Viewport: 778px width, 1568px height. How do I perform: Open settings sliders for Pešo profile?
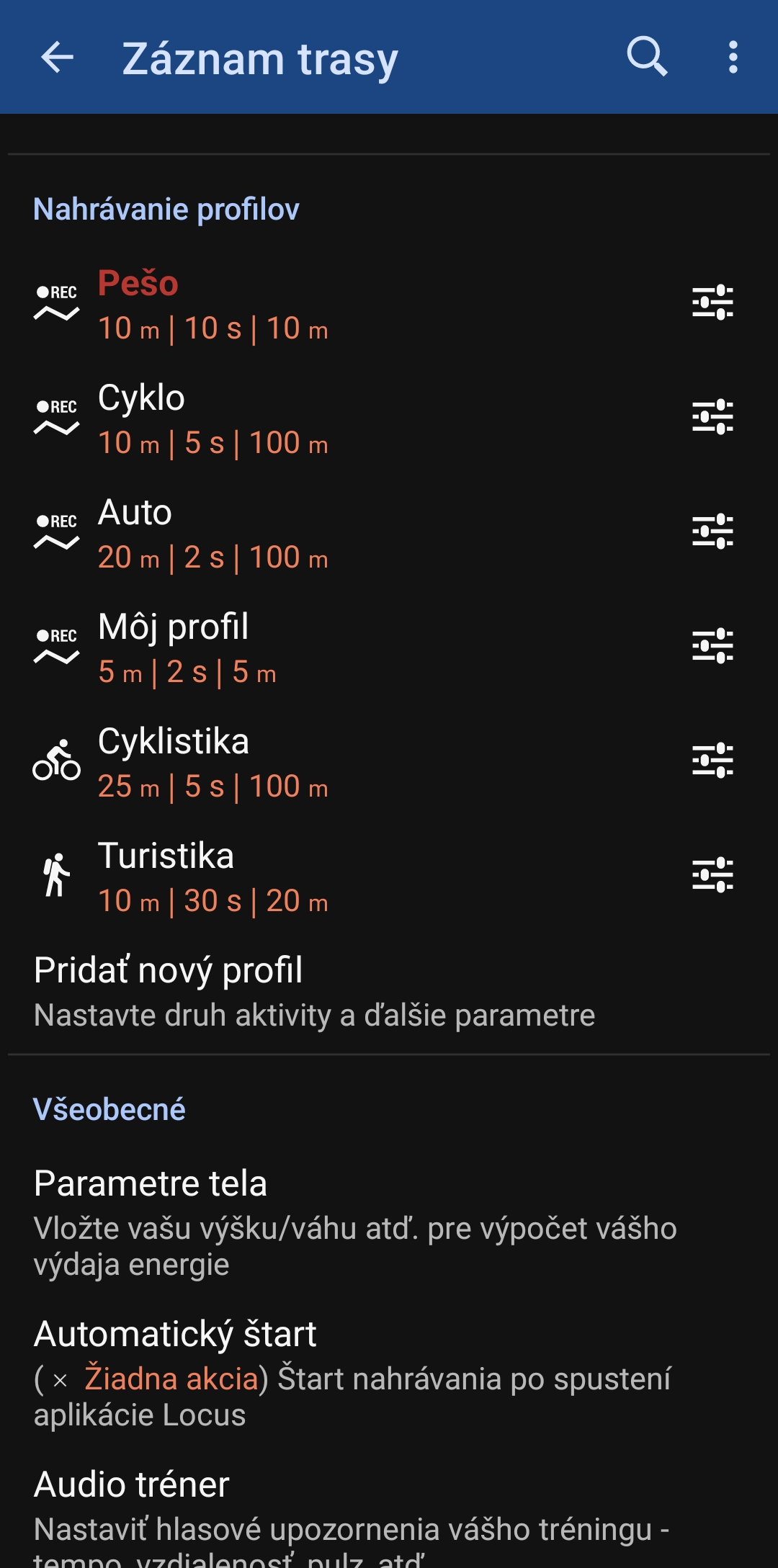712,303
